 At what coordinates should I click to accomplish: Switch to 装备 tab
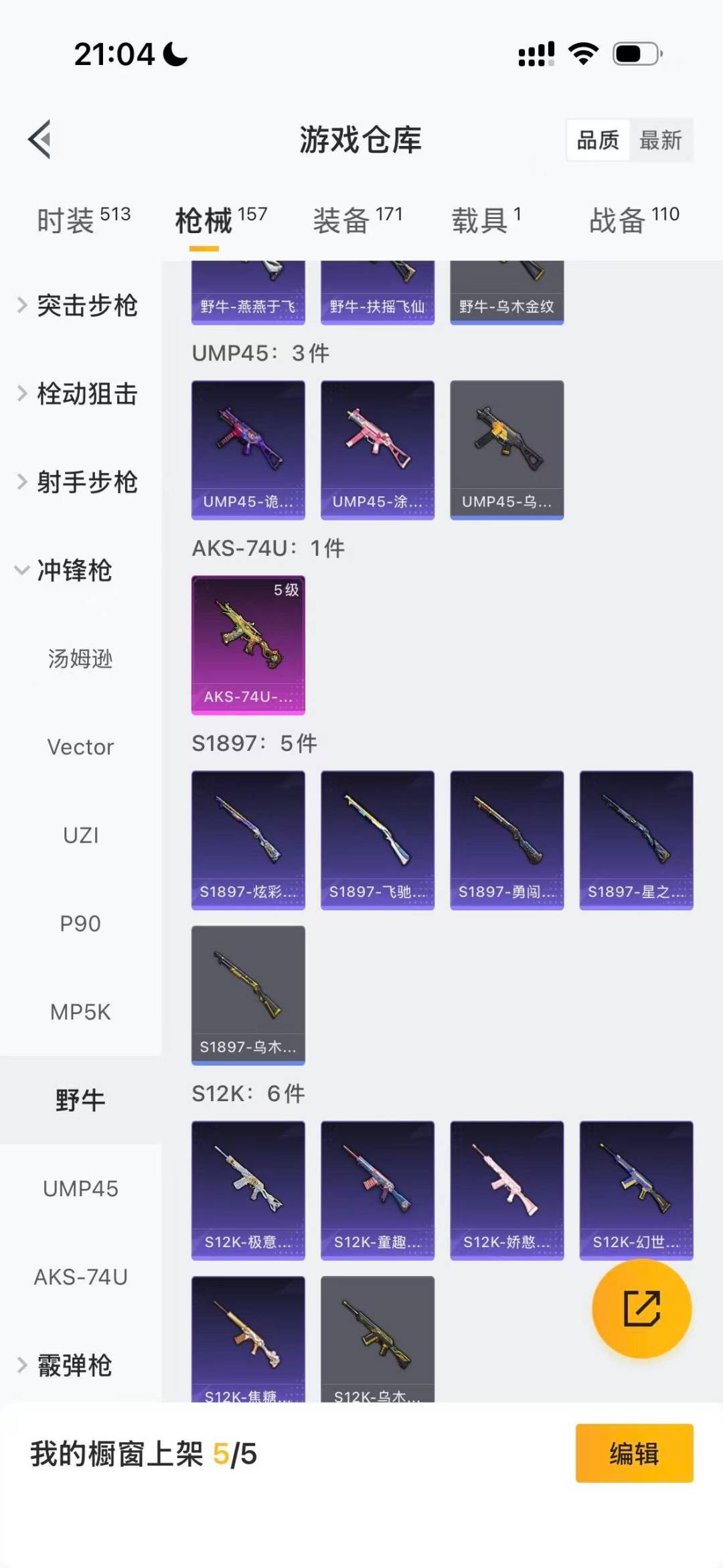pos(357,220)
